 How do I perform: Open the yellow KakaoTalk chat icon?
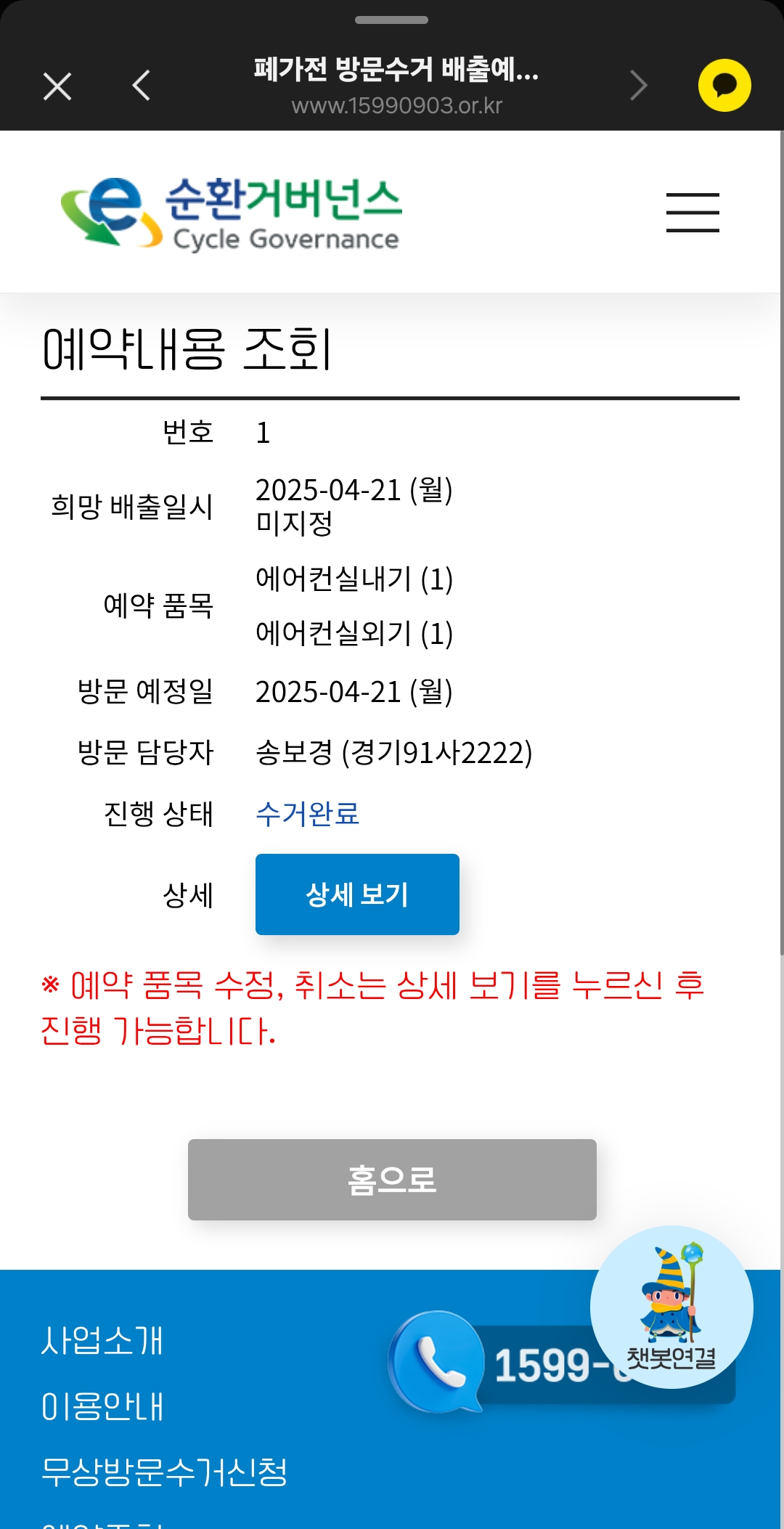[724, 86]
